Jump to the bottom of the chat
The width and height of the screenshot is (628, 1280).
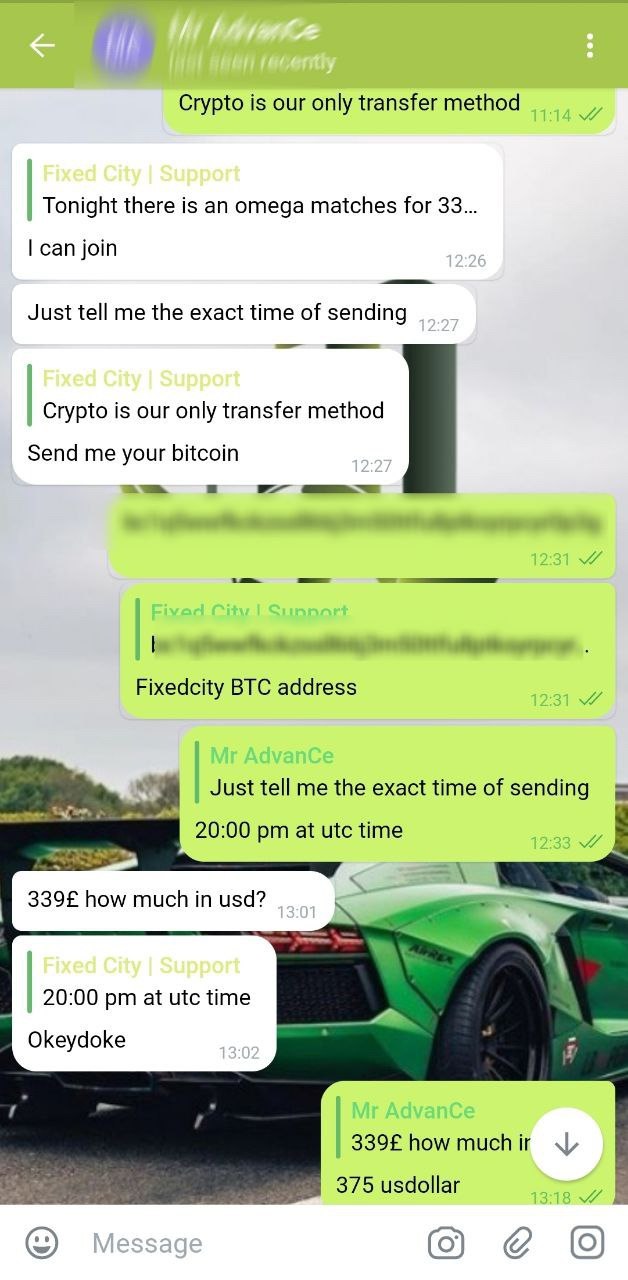tap(566, 1144)
